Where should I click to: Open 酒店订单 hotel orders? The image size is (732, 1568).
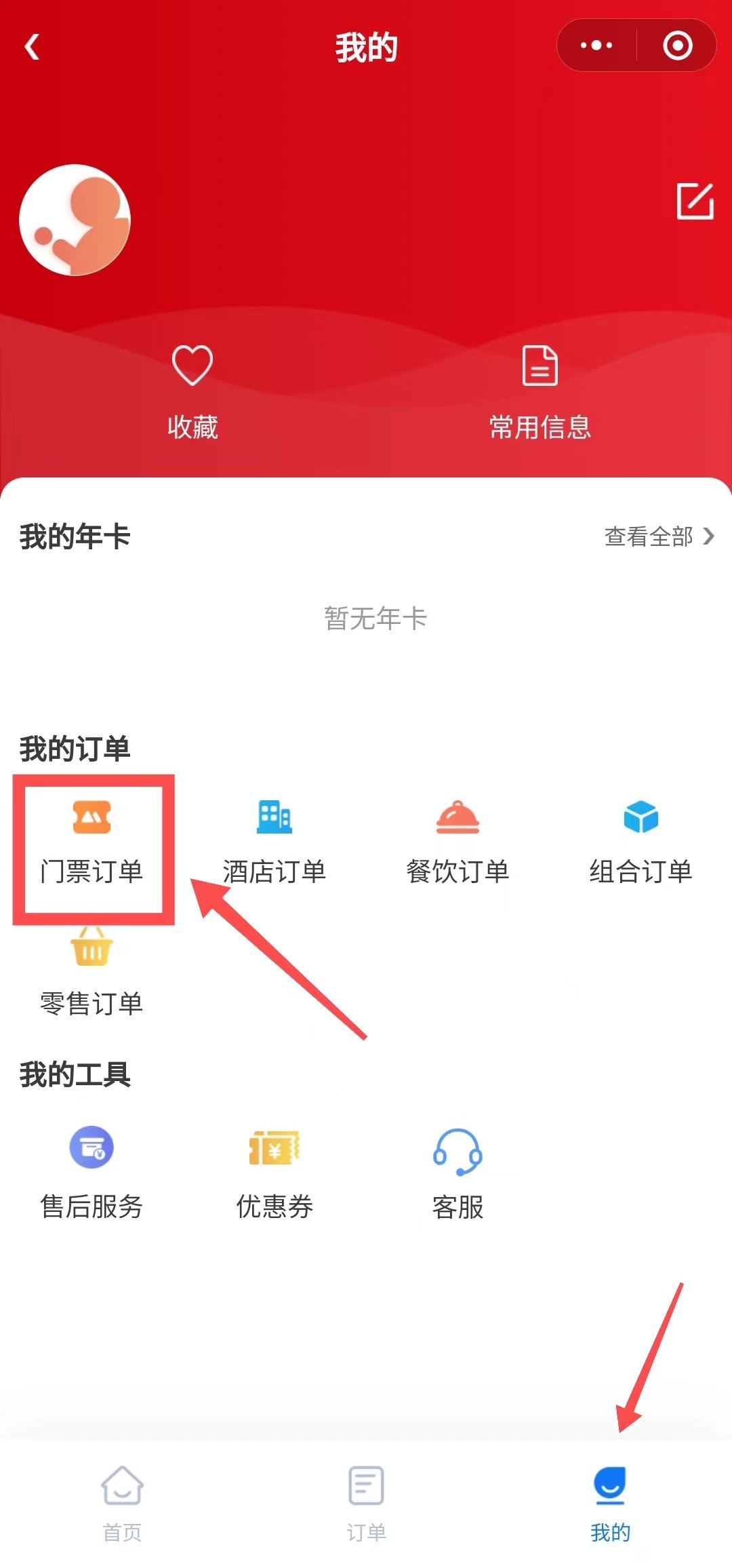(274, 843)
